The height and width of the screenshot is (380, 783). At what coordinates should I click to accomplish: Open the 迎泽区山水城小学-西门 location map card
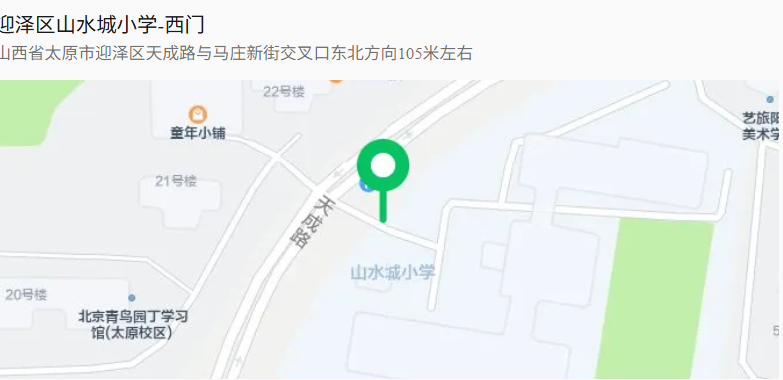[390, 190]
